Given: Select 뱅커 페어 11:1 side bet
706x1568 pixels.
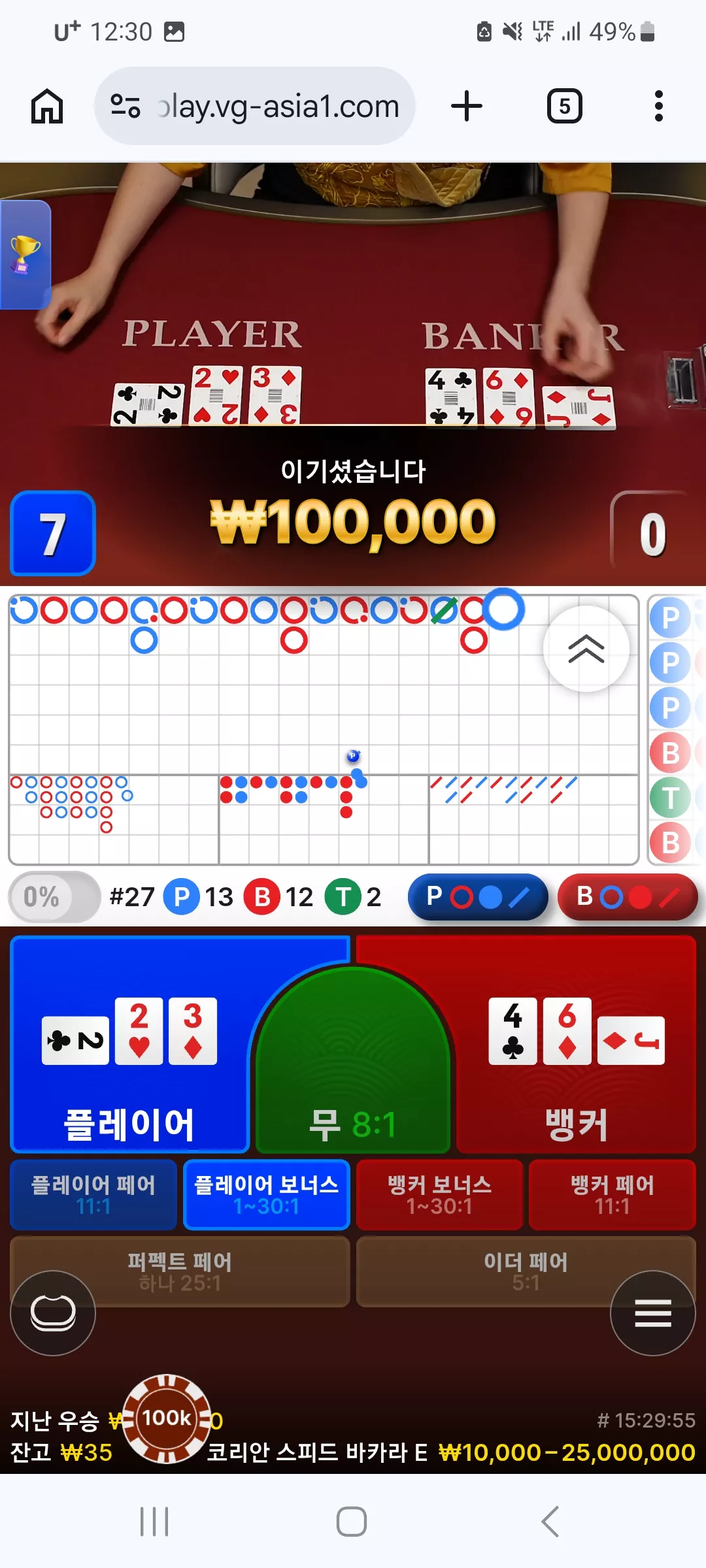Looking at the screenshot, I should (x=613, y=1195).
